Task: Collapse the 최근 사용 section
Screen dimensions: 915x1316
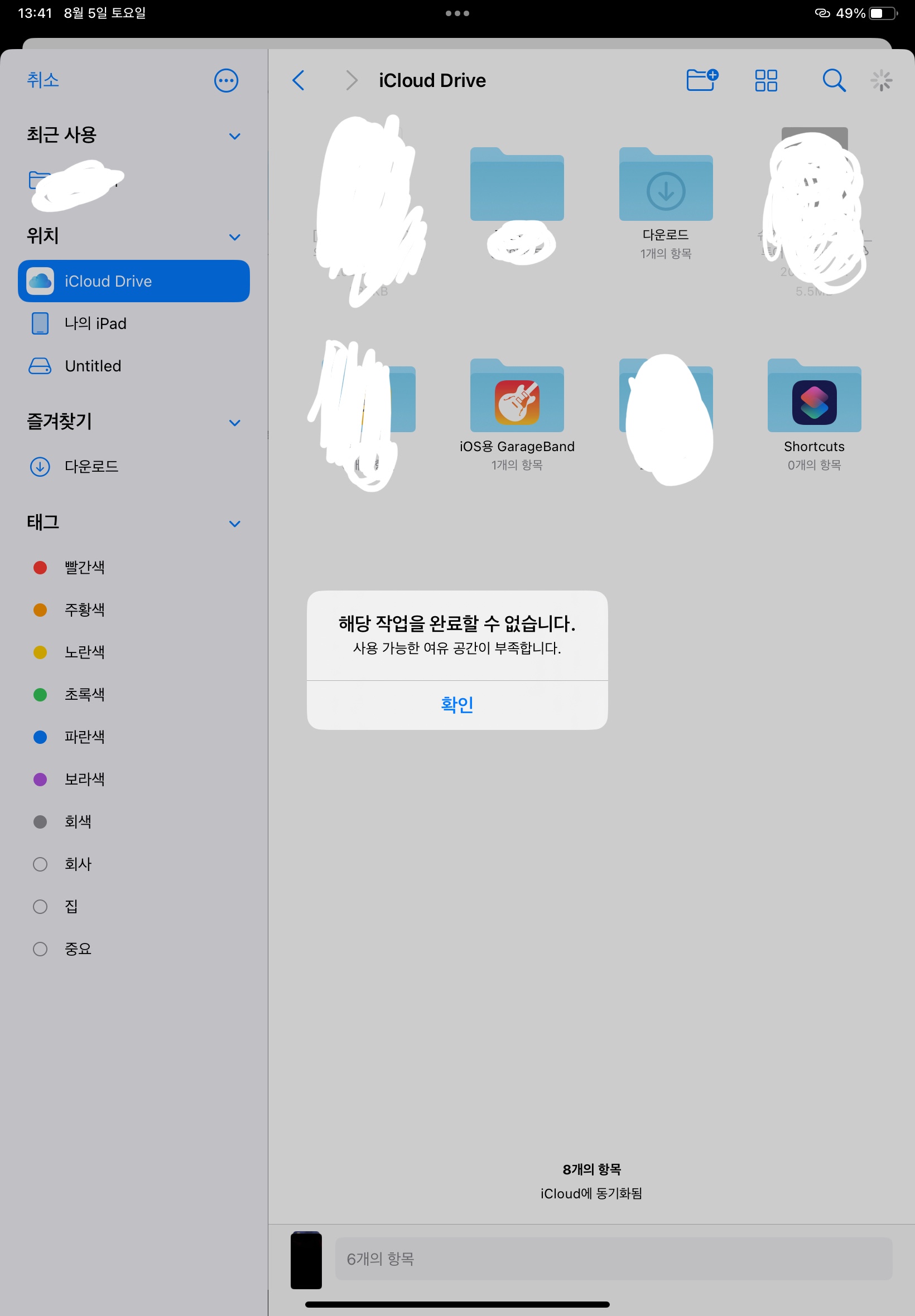Action: pyautogui.click(x=234, y=137)
